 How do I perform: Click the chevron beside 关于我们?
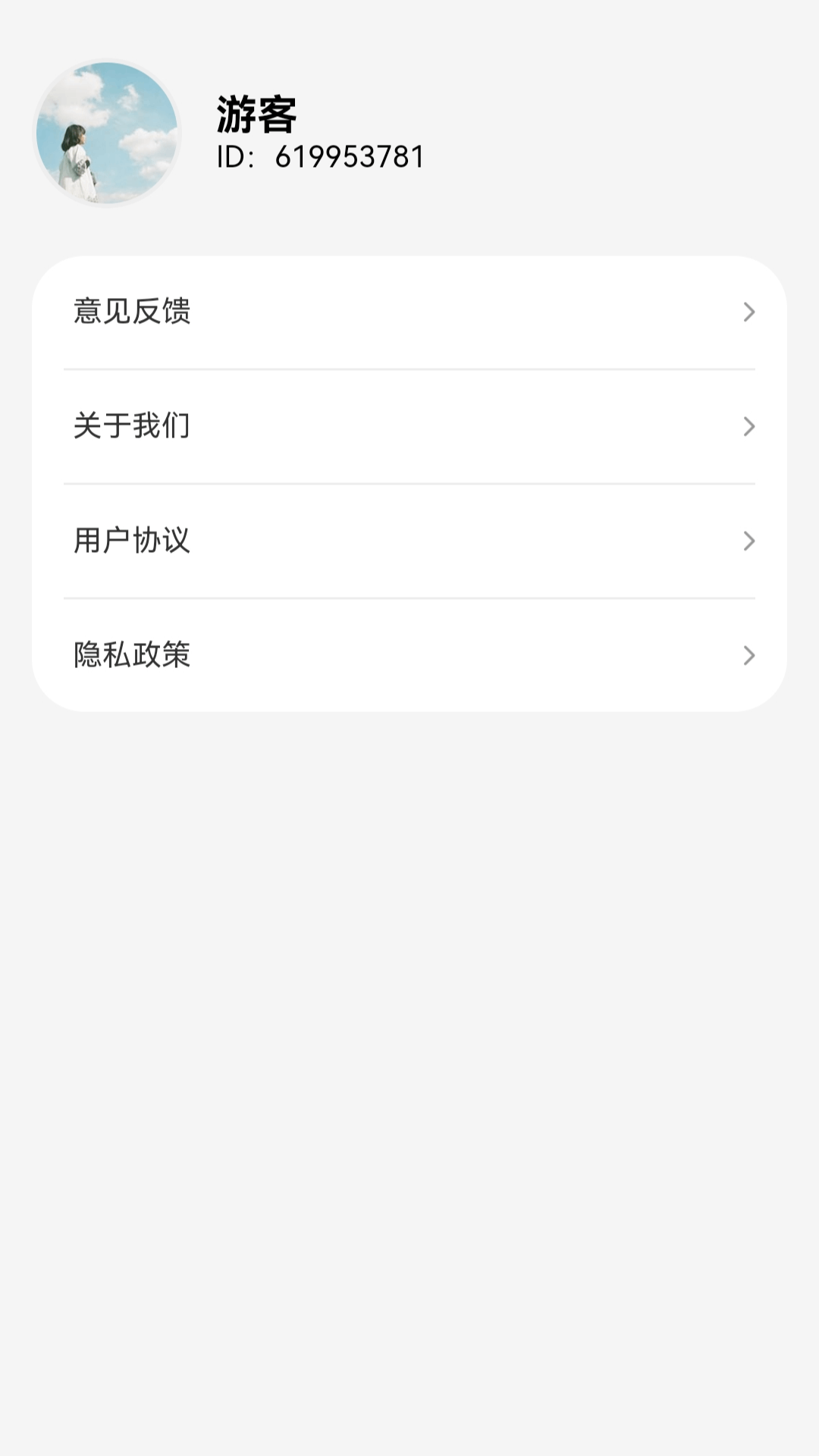pyautogui.click(x=749, y=427)
